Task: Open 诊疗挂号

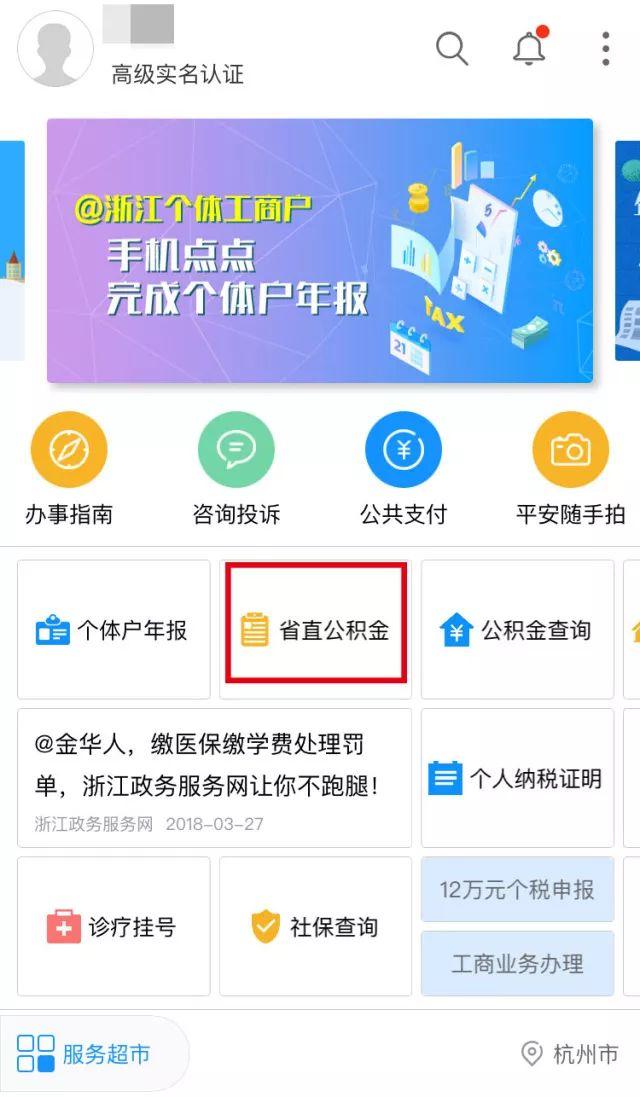Action: click(113, 926)
